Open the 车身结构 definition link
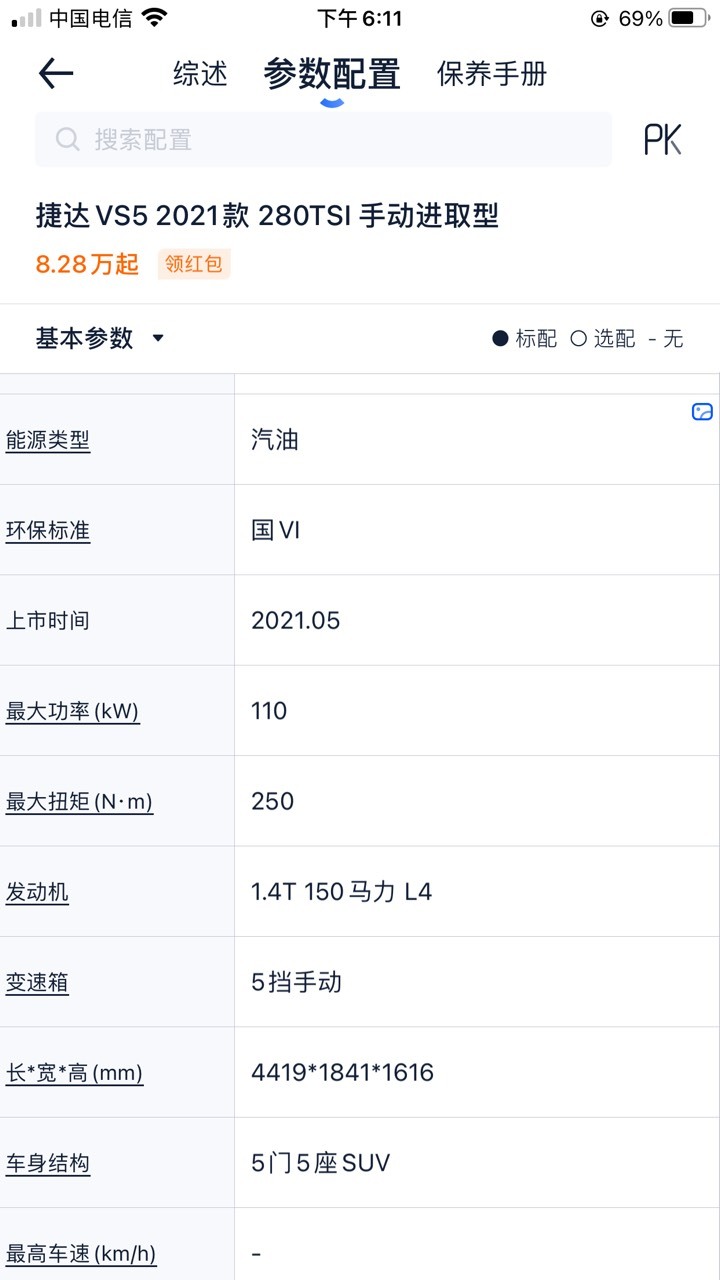The image size is (720, 1280). [48, 1164]
